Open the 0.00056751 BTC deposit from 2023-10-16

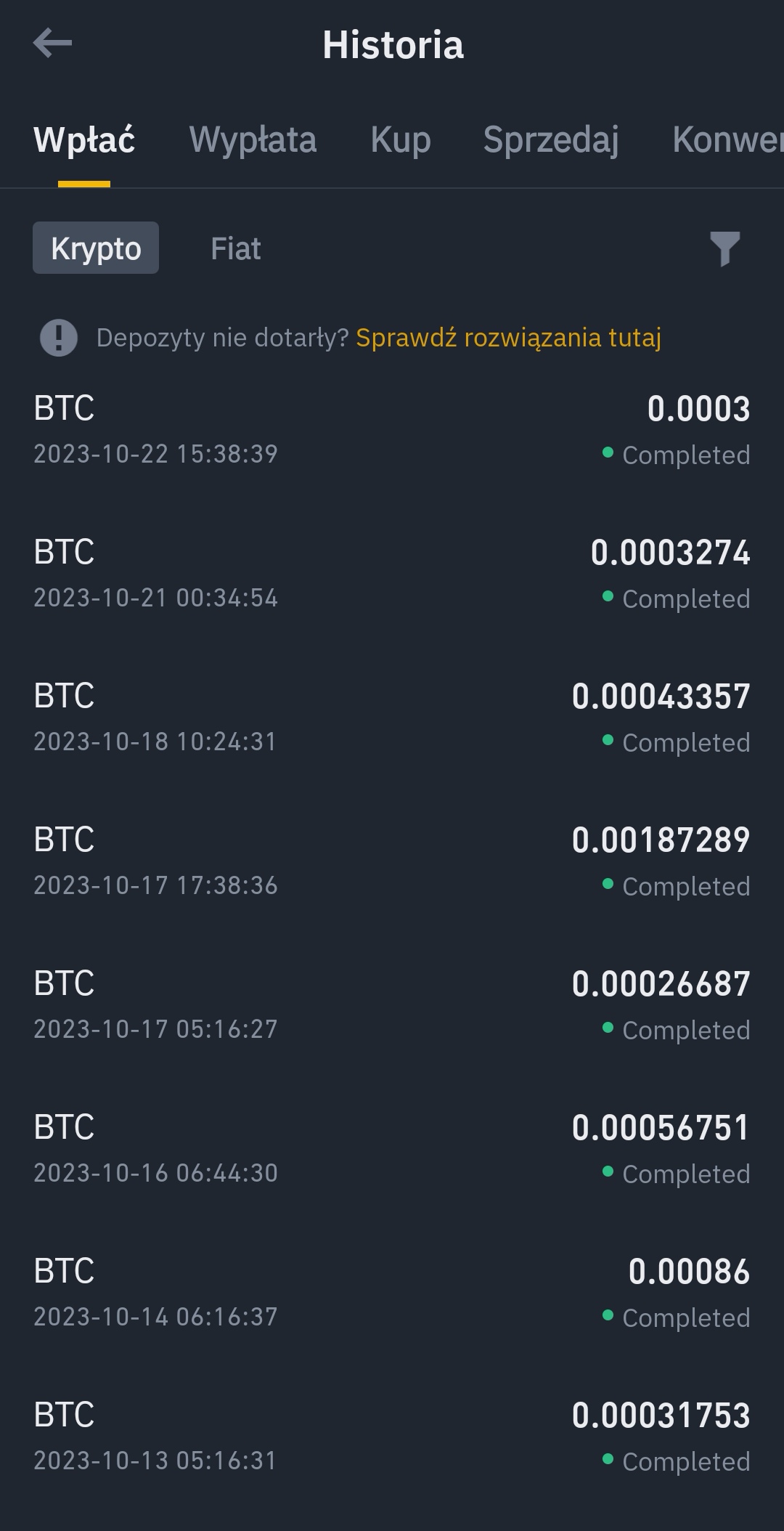pyautogui.click(x=392, y=1150)
